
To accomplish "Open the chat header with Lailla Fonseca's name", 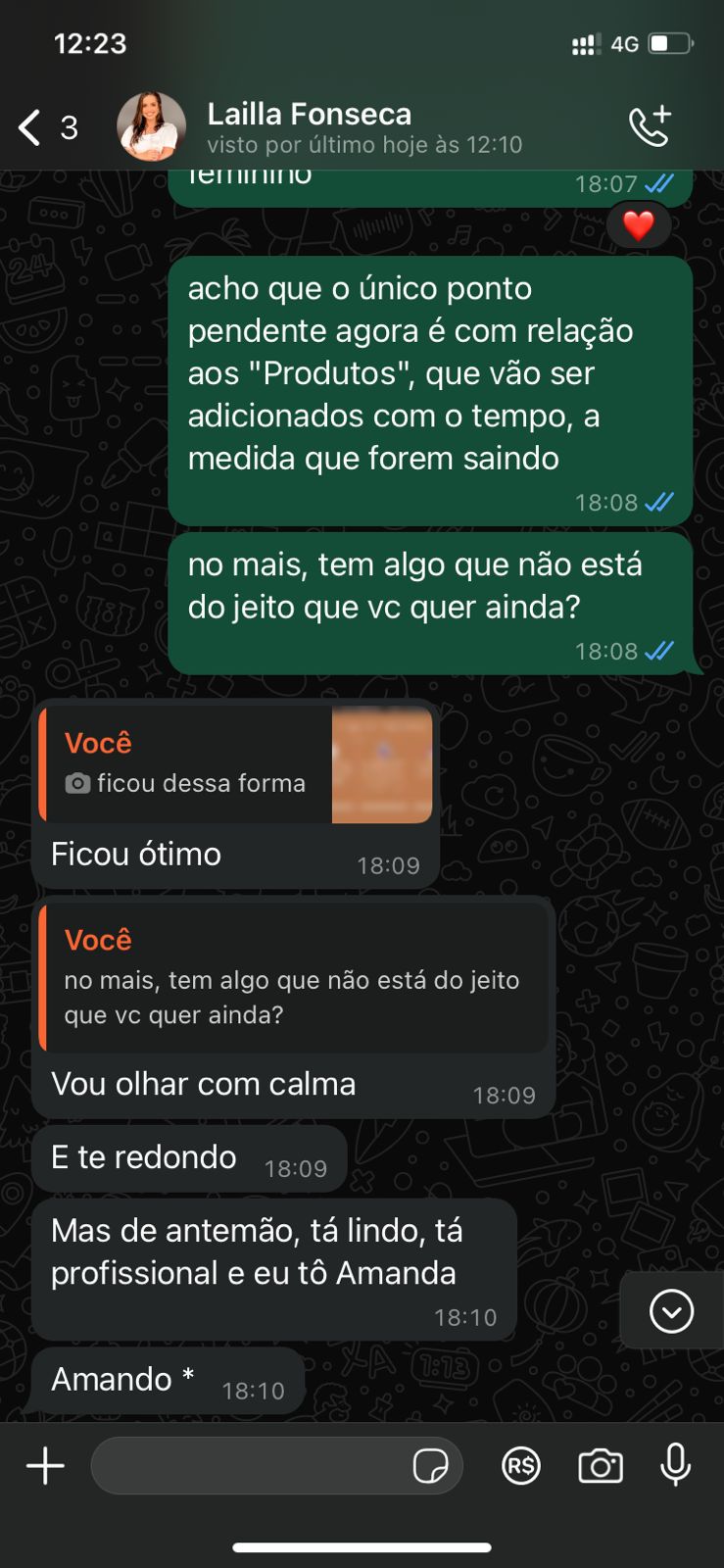I will 308,114.
